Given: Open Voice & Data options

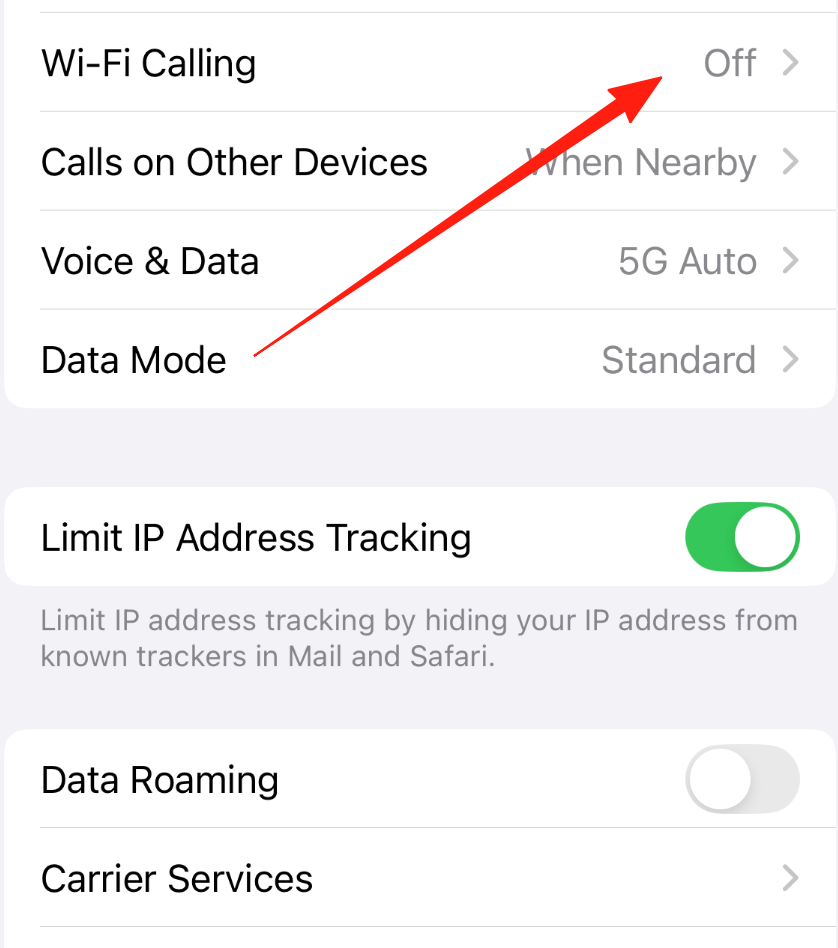Looking at the screenshot, I should click(x=420, y=261).
